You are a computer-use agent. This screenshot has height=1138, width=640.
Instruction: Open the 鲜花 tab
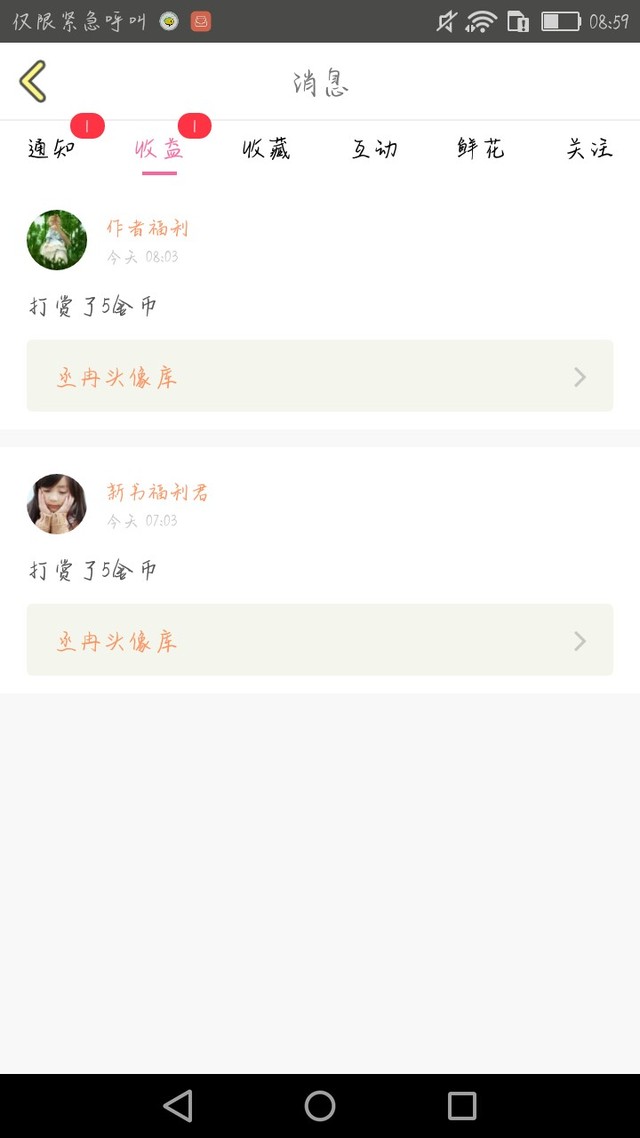pyautogui.click(x=481, y=150)
